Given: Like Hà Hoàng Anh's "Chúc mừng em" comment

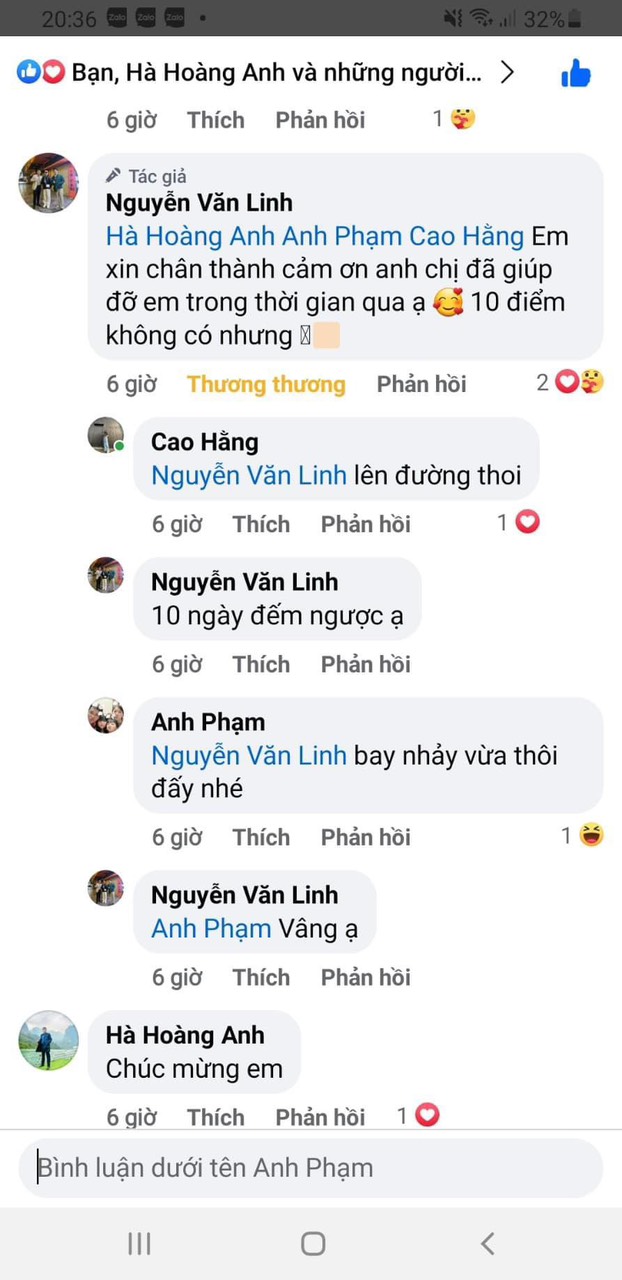Looking at the screenshot, I should 215,1116.
